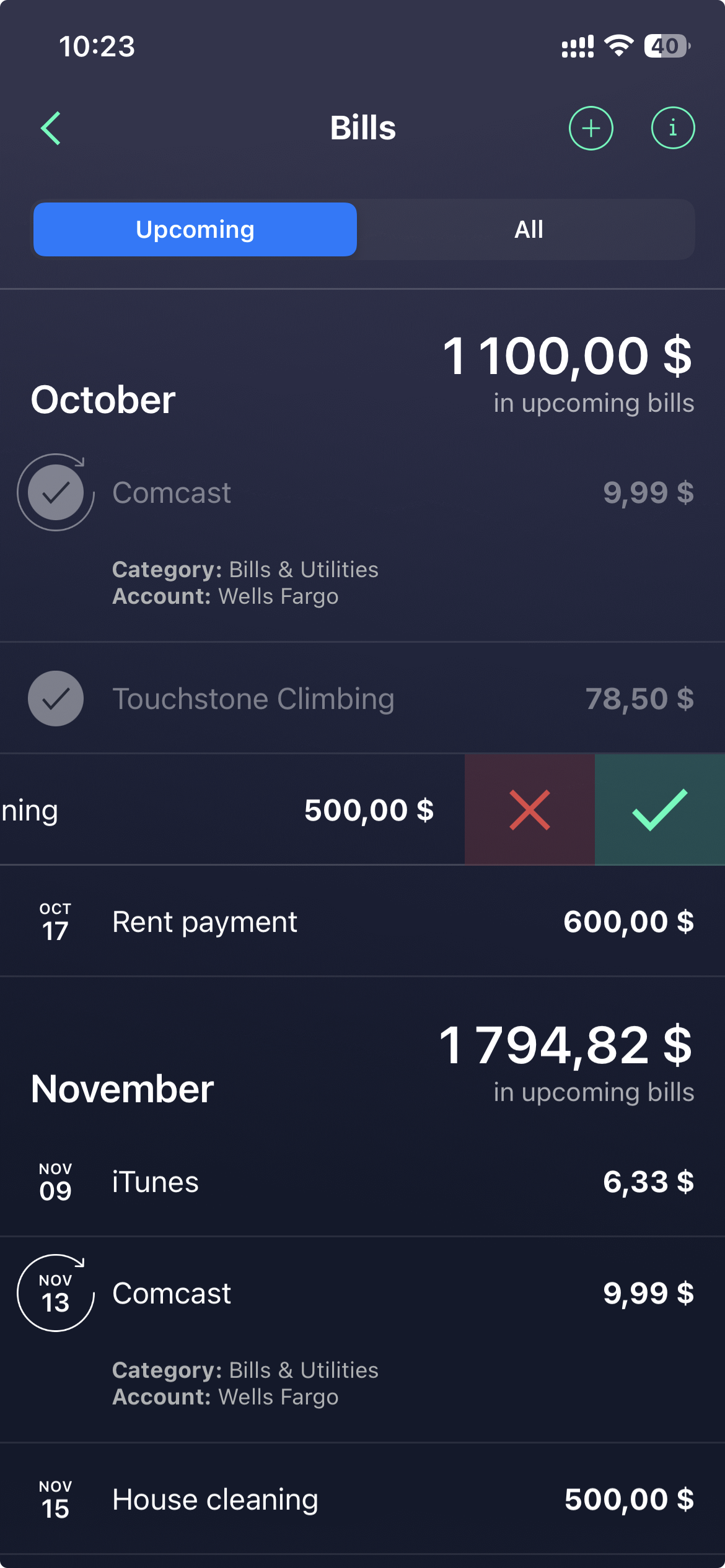Collapse the Comcast bill details section

(x=172, y=492)
